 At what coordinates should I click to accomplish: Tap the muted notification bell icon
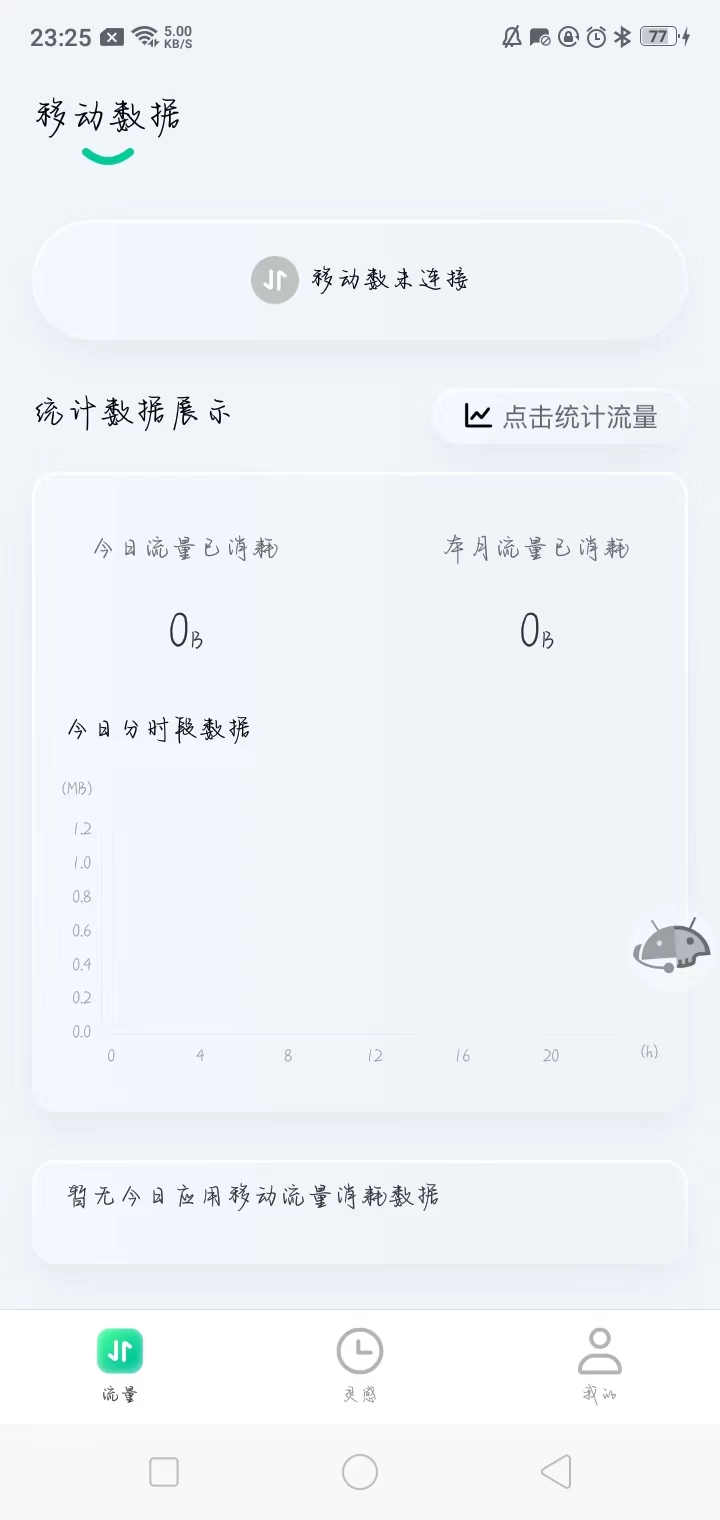tap(510, 37)
